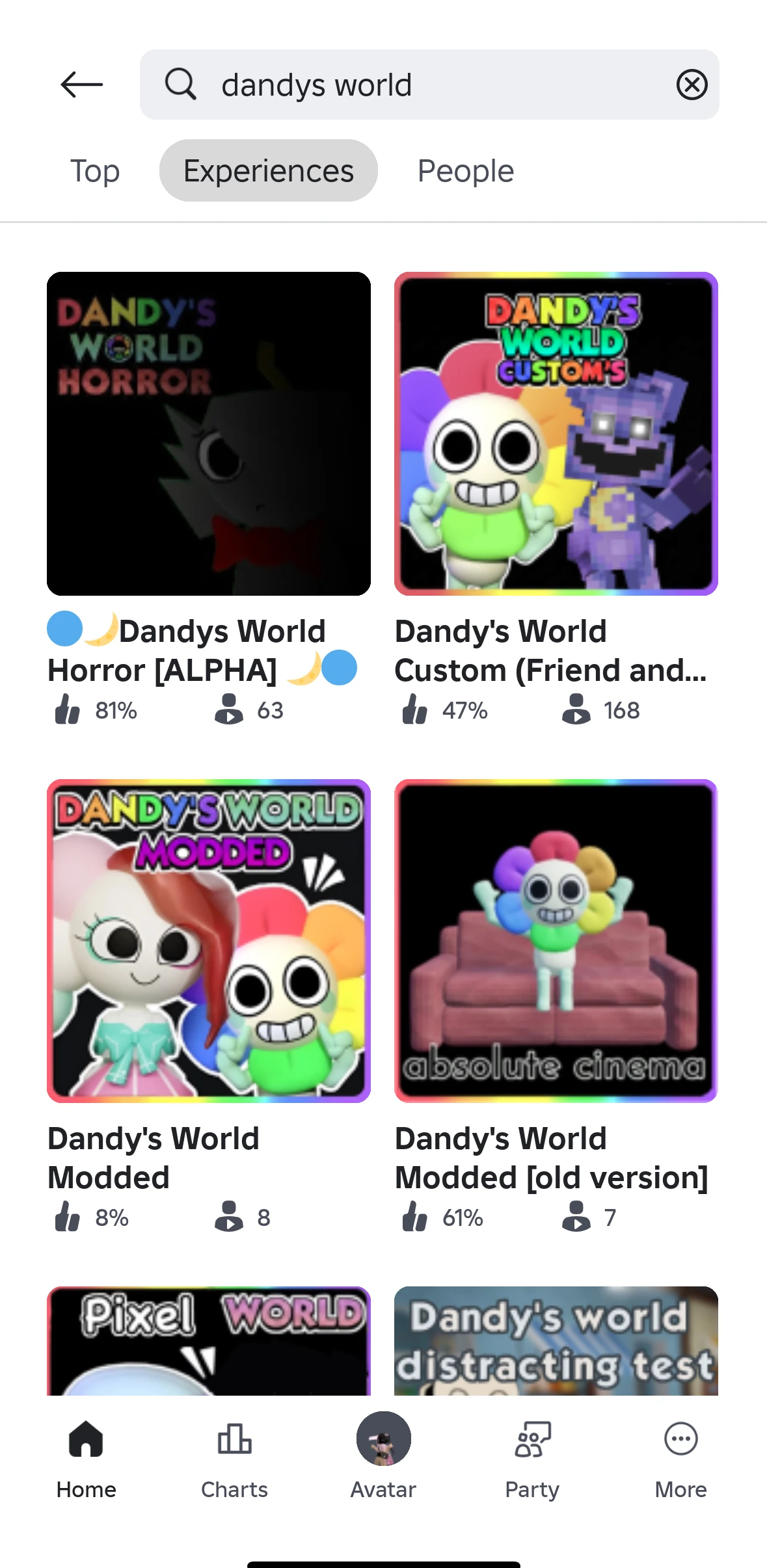Switch to the People search tab

(464, 170)
